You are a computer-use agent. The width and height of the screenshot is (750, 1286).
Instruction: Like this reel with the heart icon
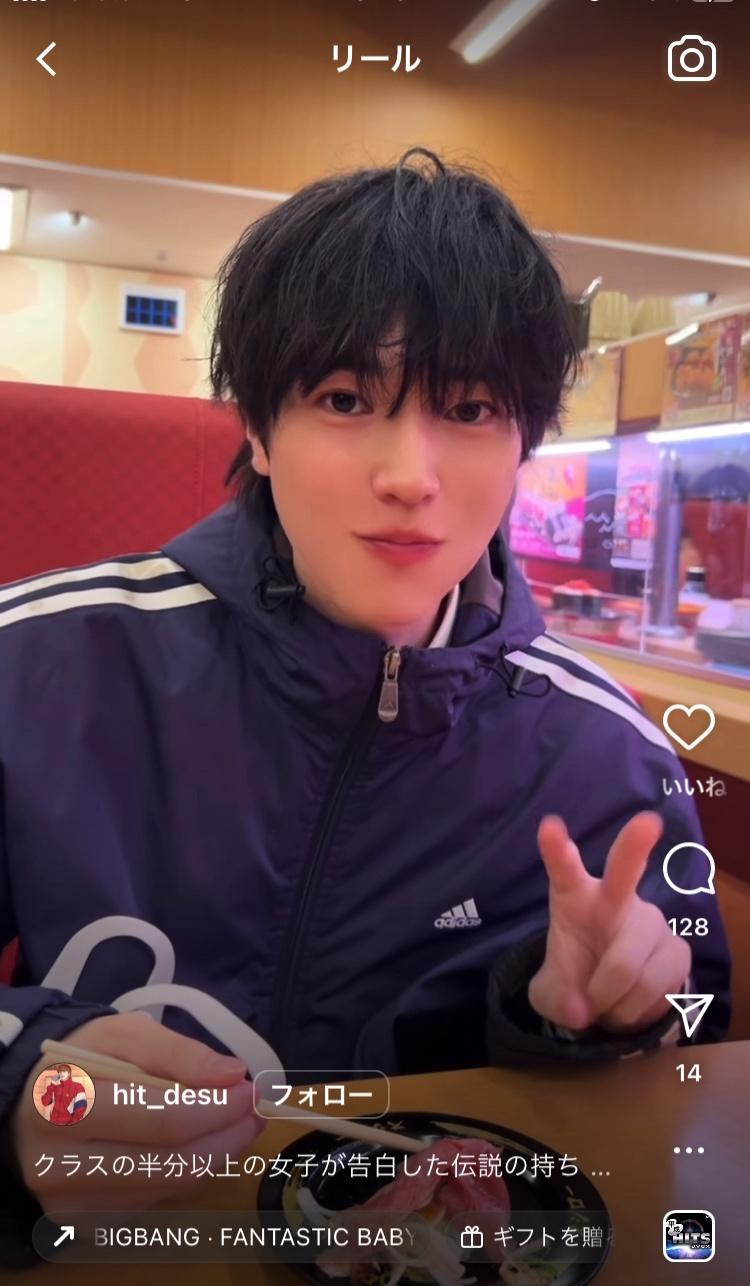point(689,727)
